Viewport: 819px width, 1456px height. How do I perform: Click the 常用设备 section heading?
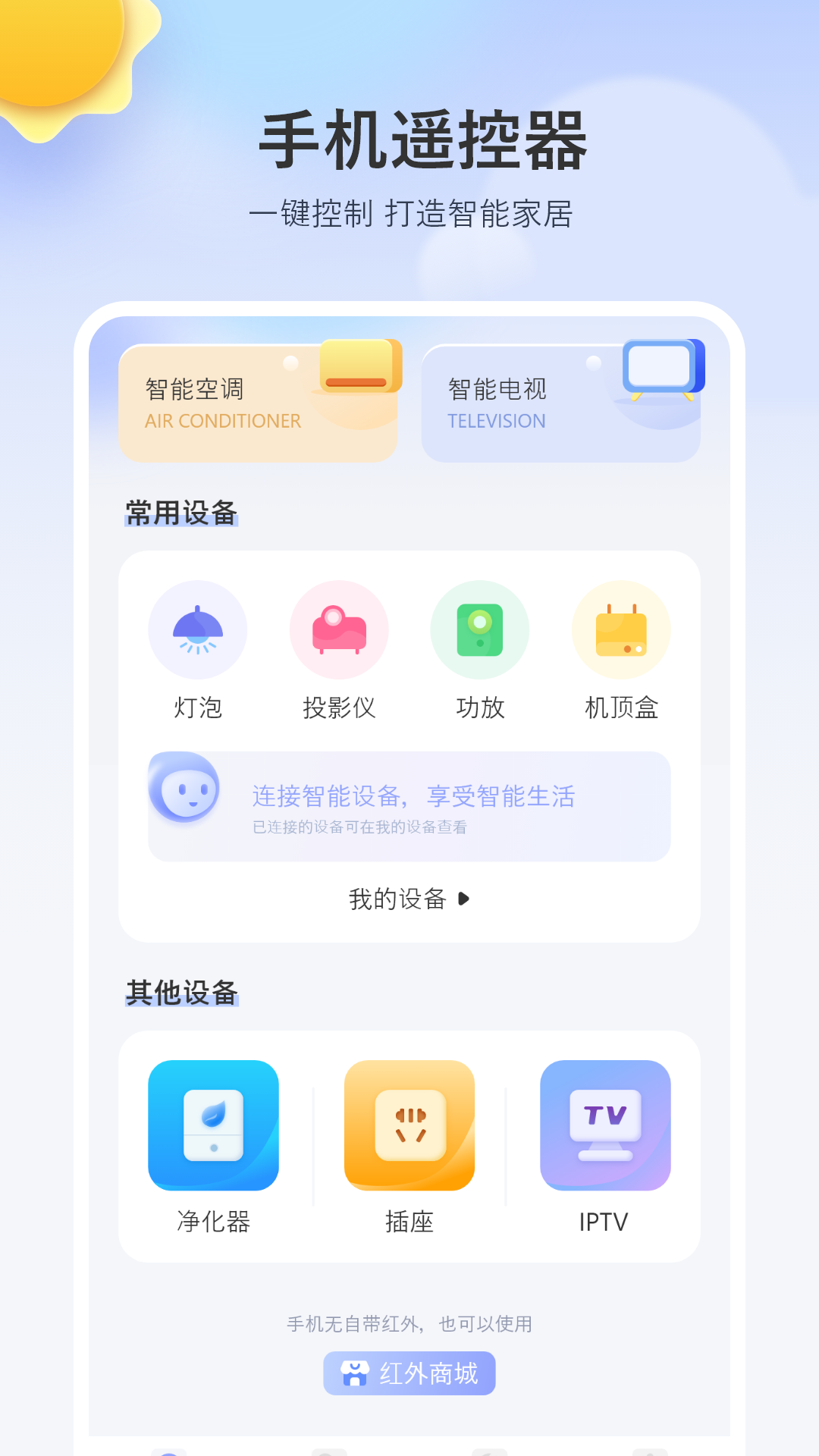point(181,513)
